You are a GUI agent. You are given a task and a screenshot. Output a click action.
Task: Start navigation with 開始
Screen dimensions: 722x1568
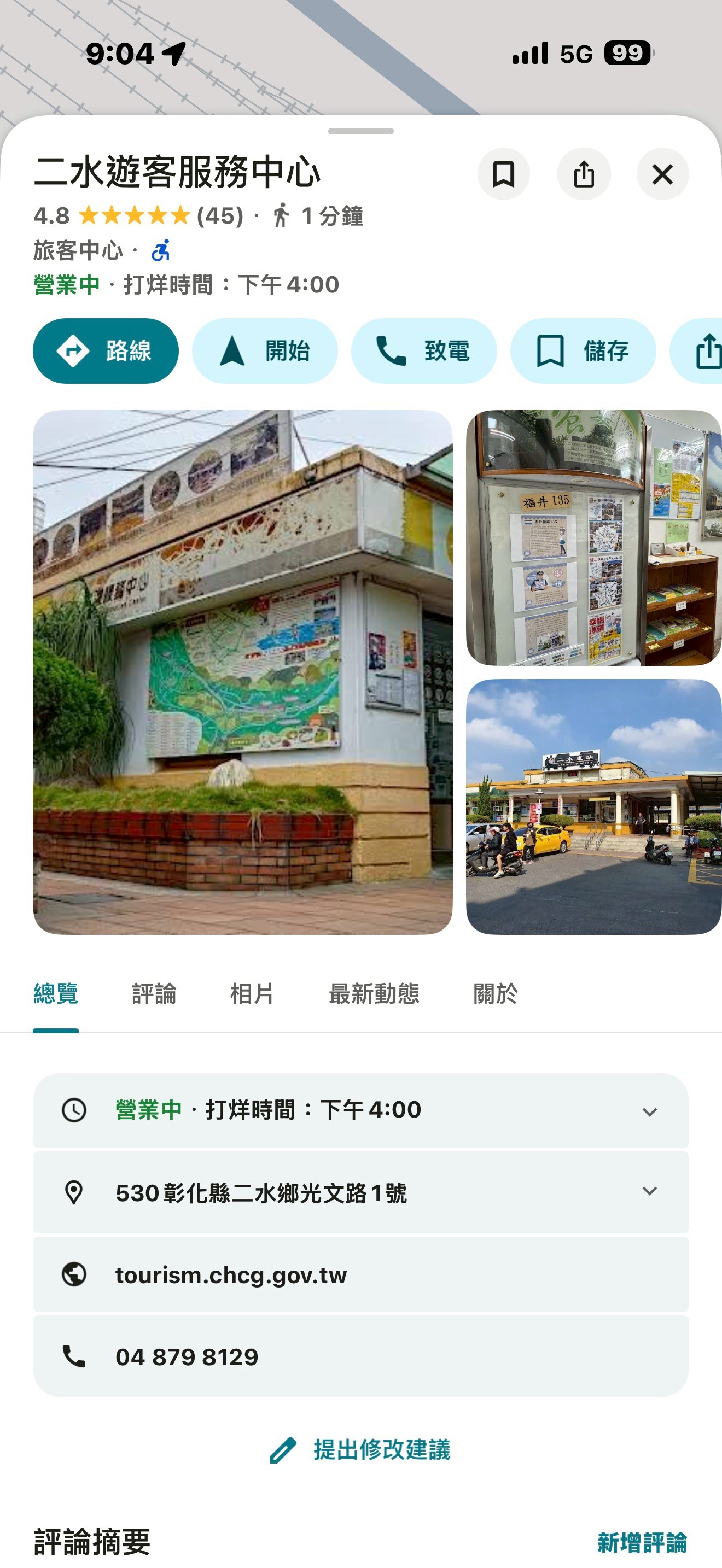pyautogui.click(x=265, y=351)
